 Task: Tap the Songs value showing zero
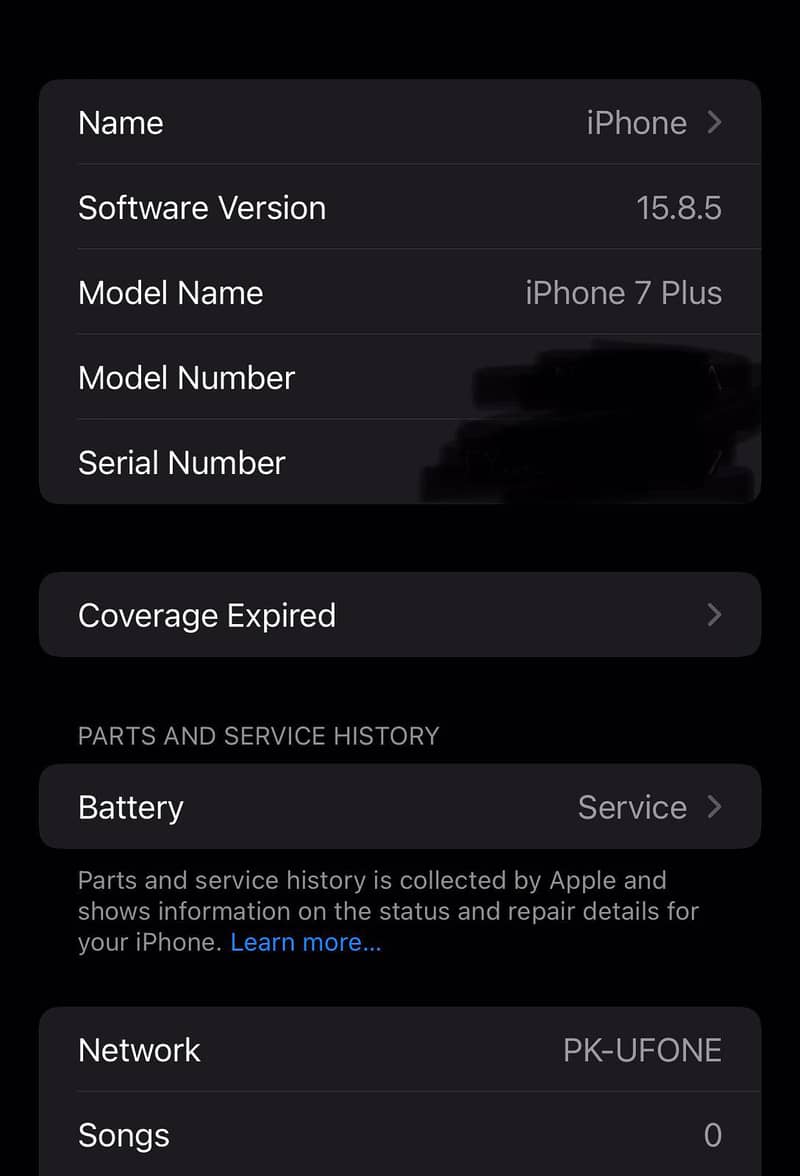[713, 1135]
